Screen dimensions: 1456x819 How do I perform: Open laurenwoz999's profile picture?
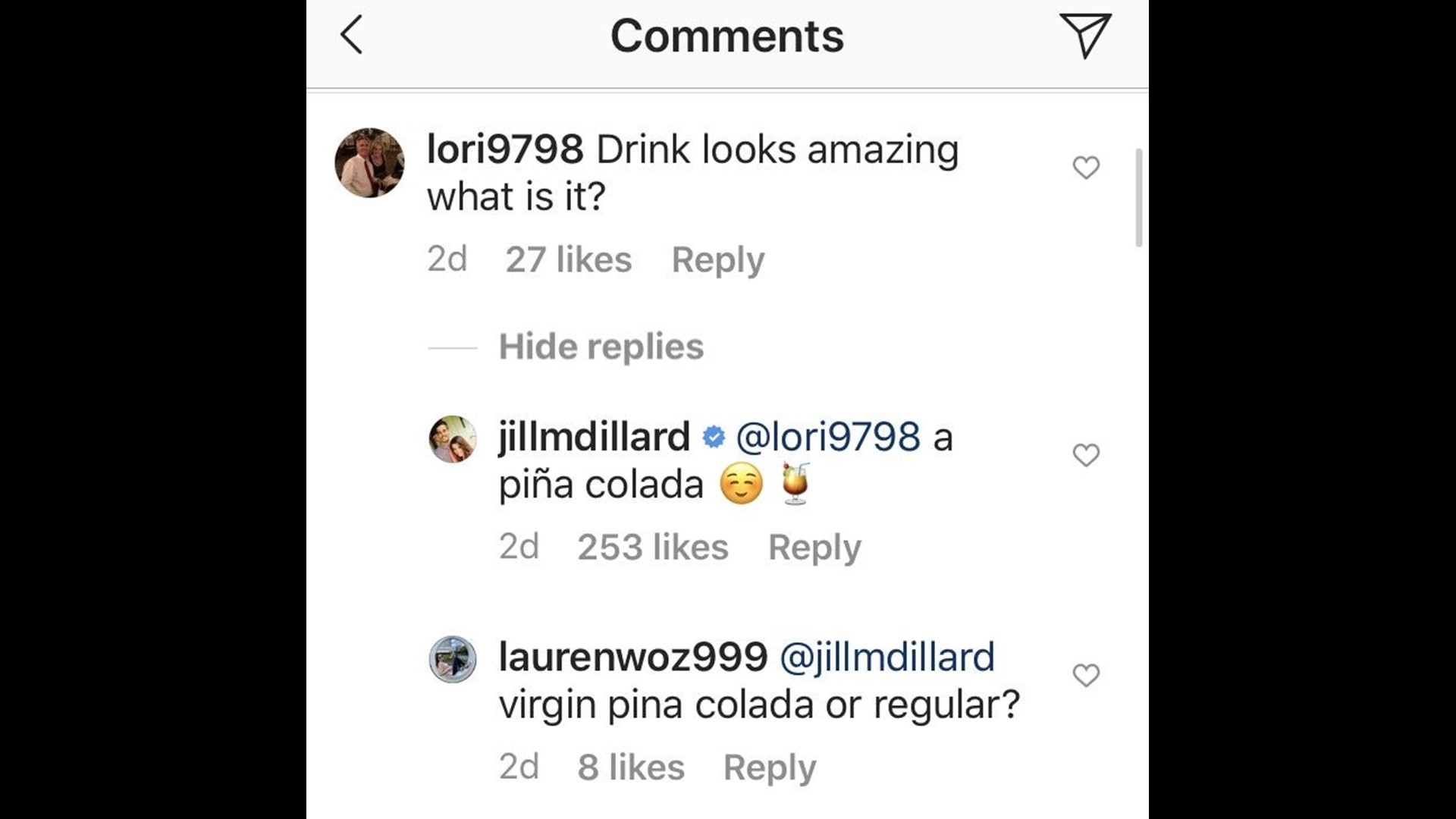(x=453, y=659)
